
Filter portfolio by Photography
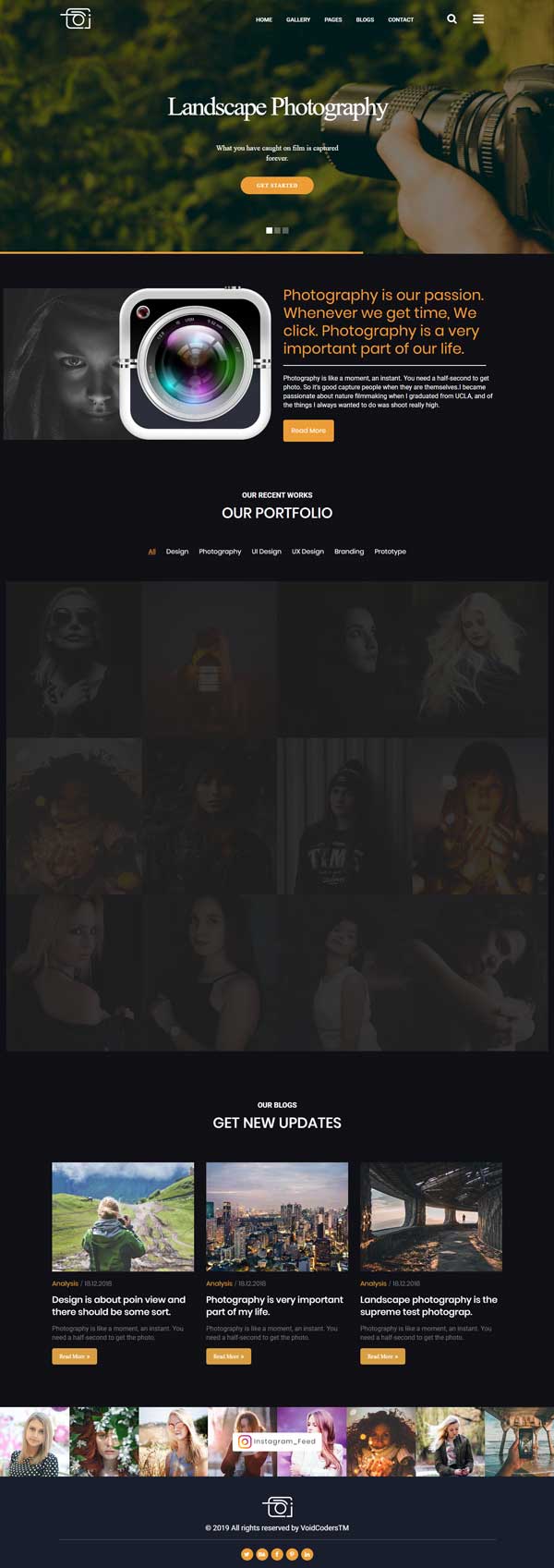point(220,552)
